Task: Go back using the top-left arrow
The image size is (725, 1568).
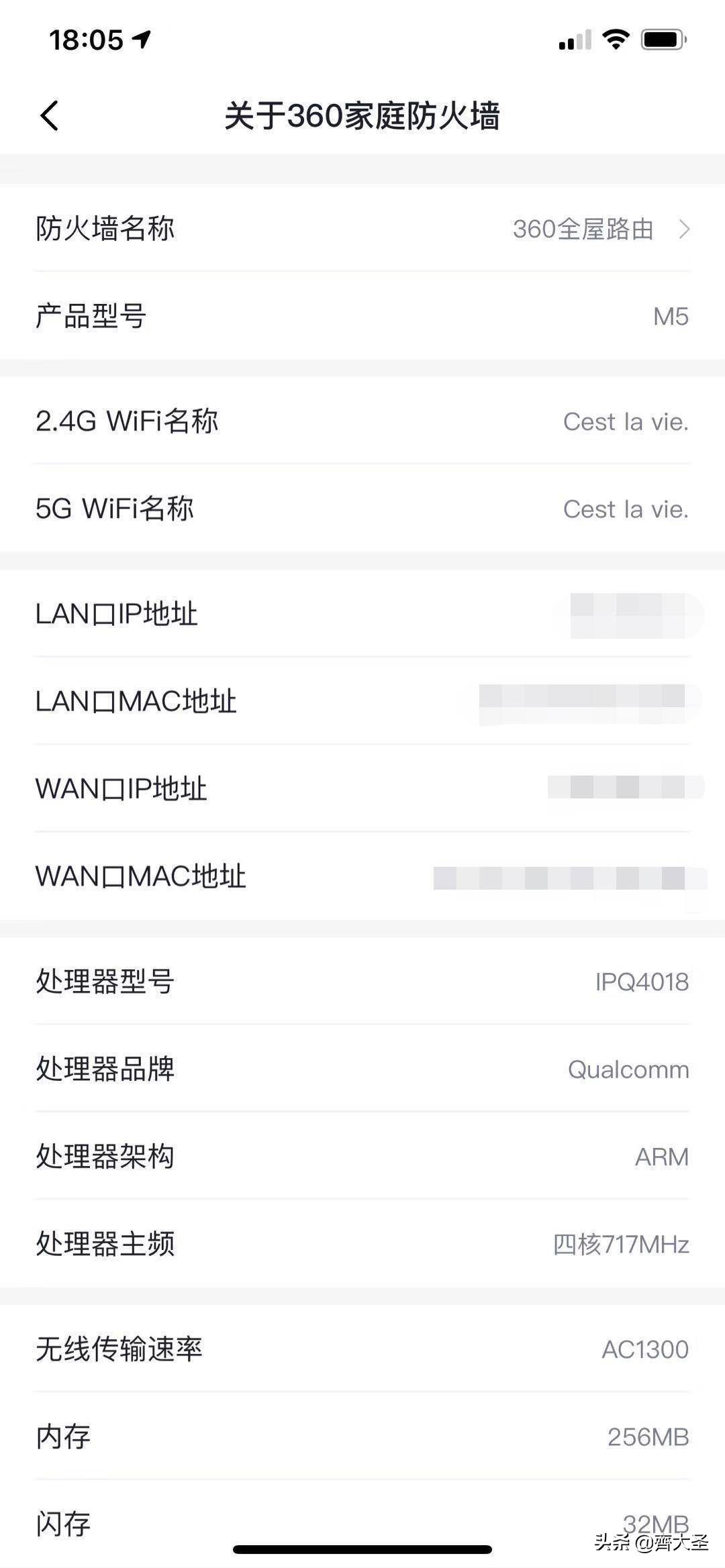Action: pos(49,115)
